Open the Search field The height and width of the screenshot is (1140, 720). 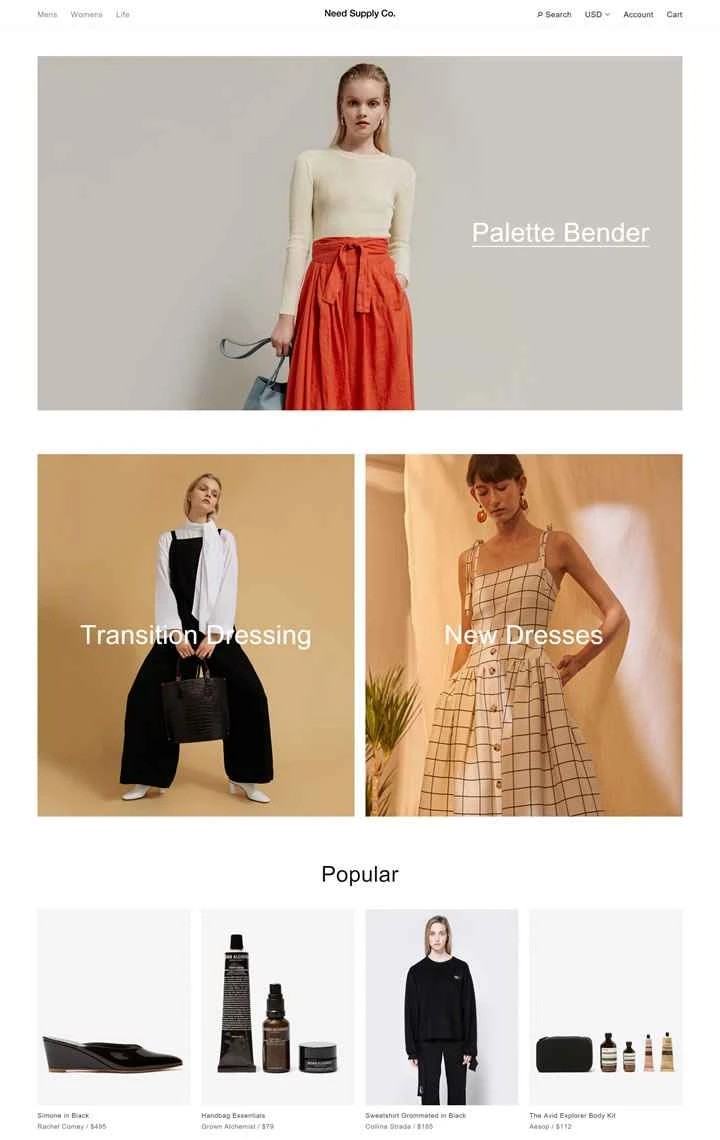(x=555, y=14)
